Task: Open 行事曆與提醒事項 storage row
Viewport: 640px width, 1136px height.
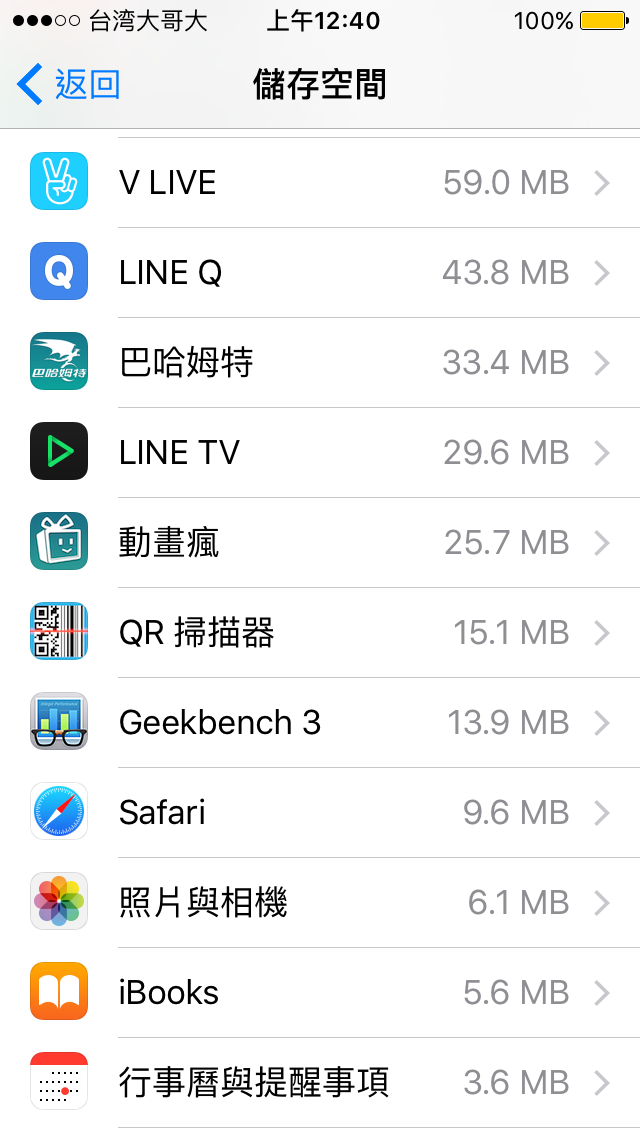Action: [x=320, y=1083]
